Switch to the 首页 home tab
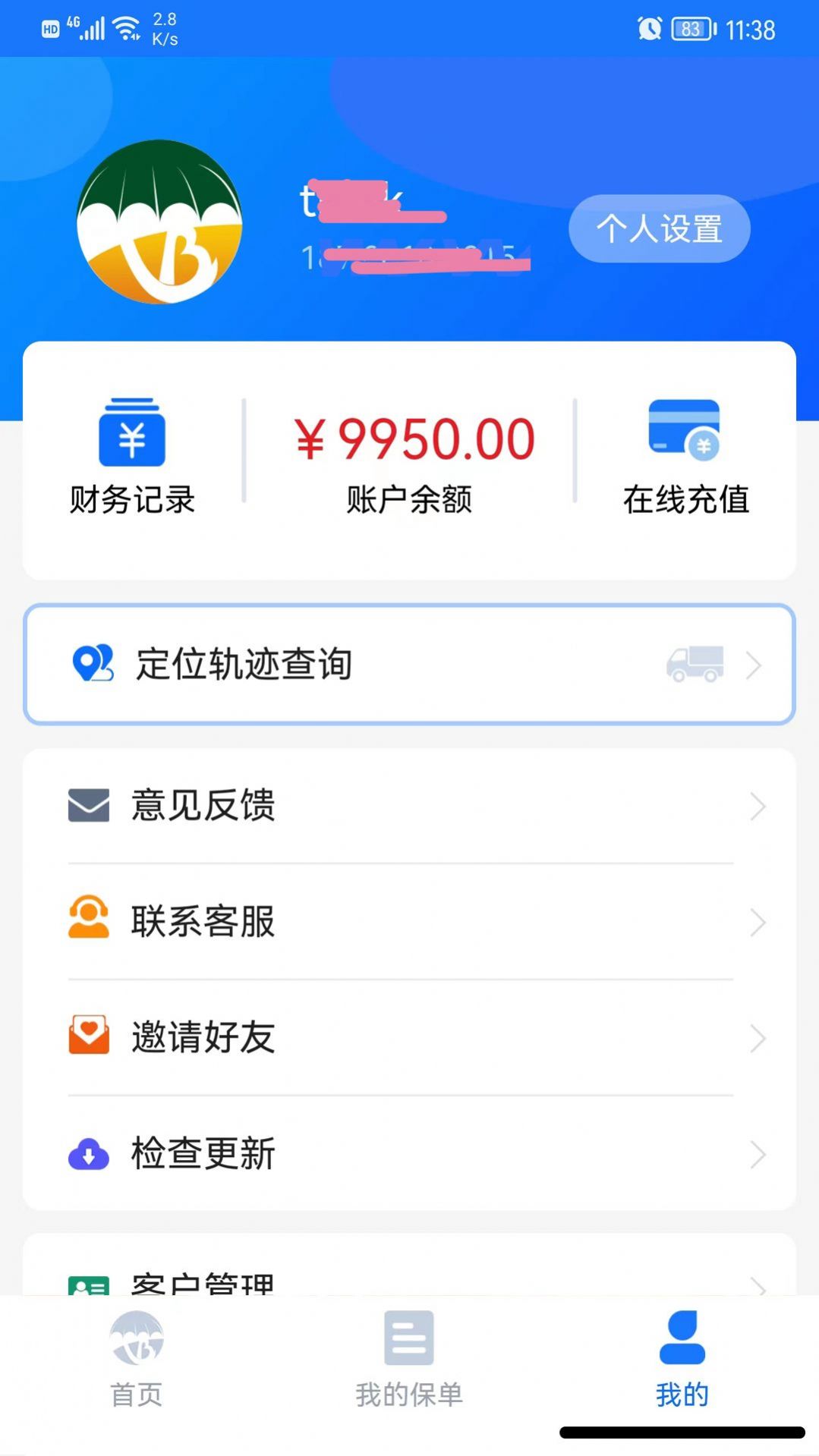Viewport: 819px width, 1456px height. coord(137,1359)
